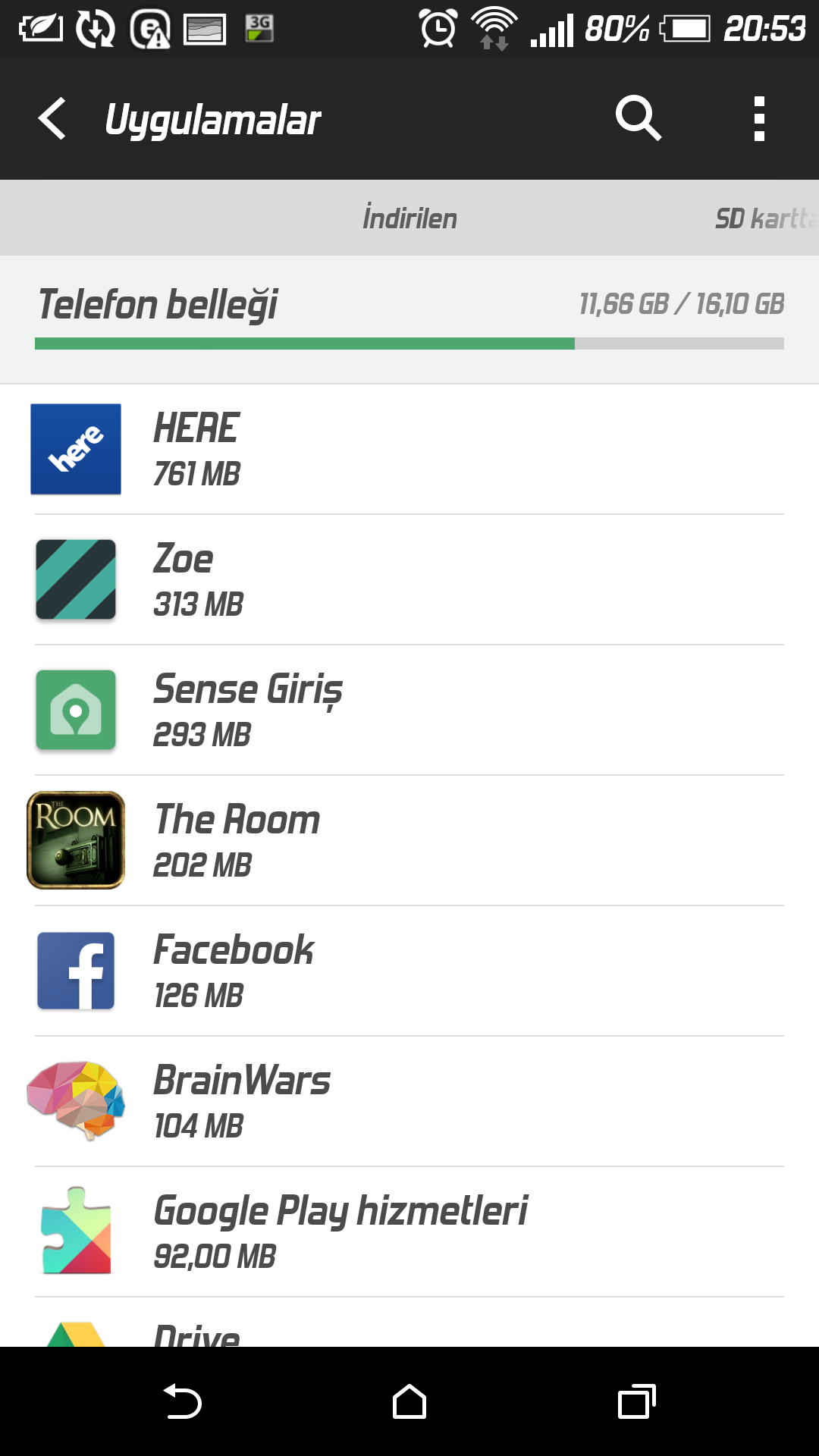Select BrainWars from the list

tap(409, 1102)
